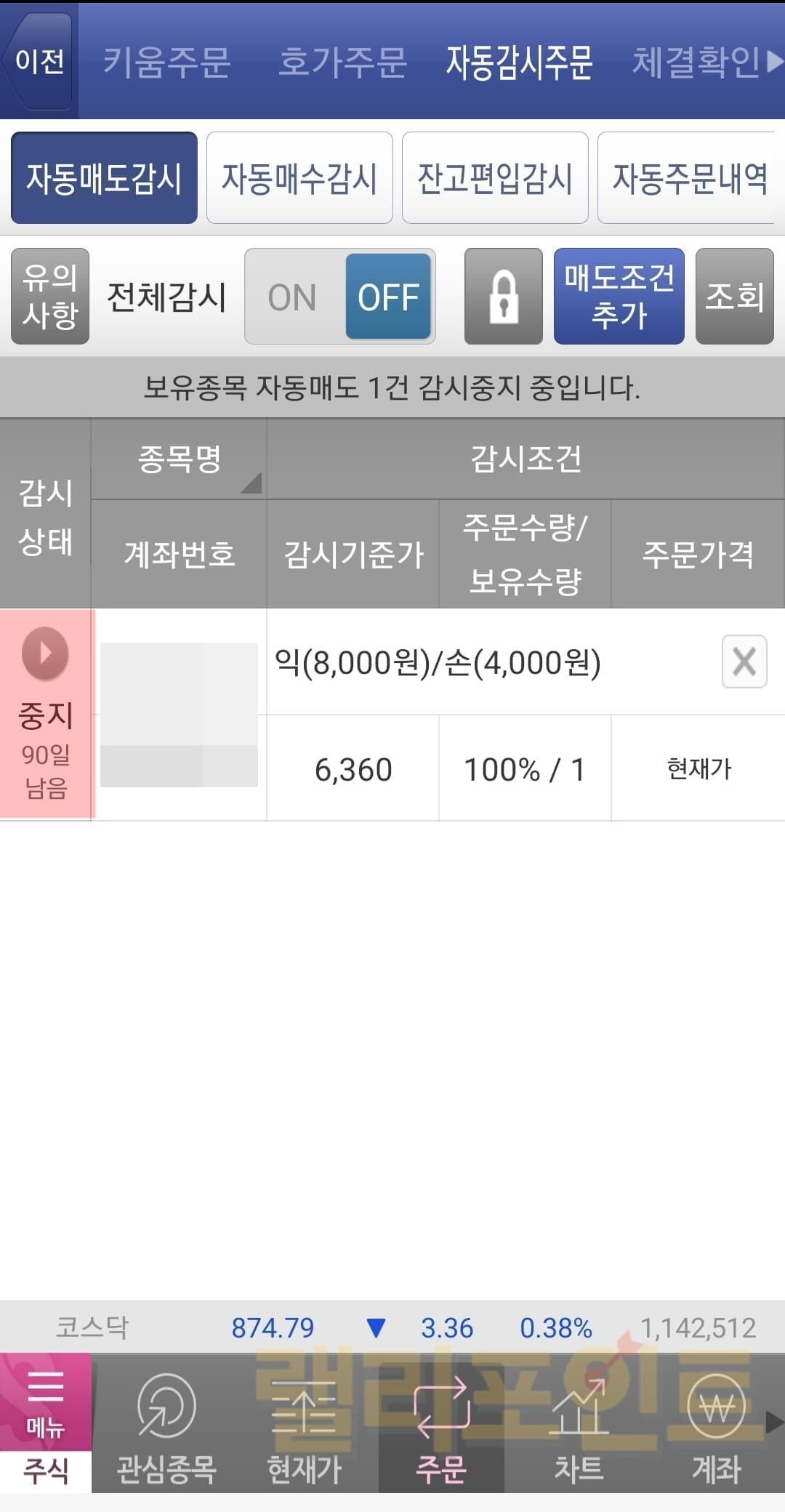Screen dimensions: 785x1512
Task: Switch to the 키움주문 tab
Action: (x=166, y=61)
